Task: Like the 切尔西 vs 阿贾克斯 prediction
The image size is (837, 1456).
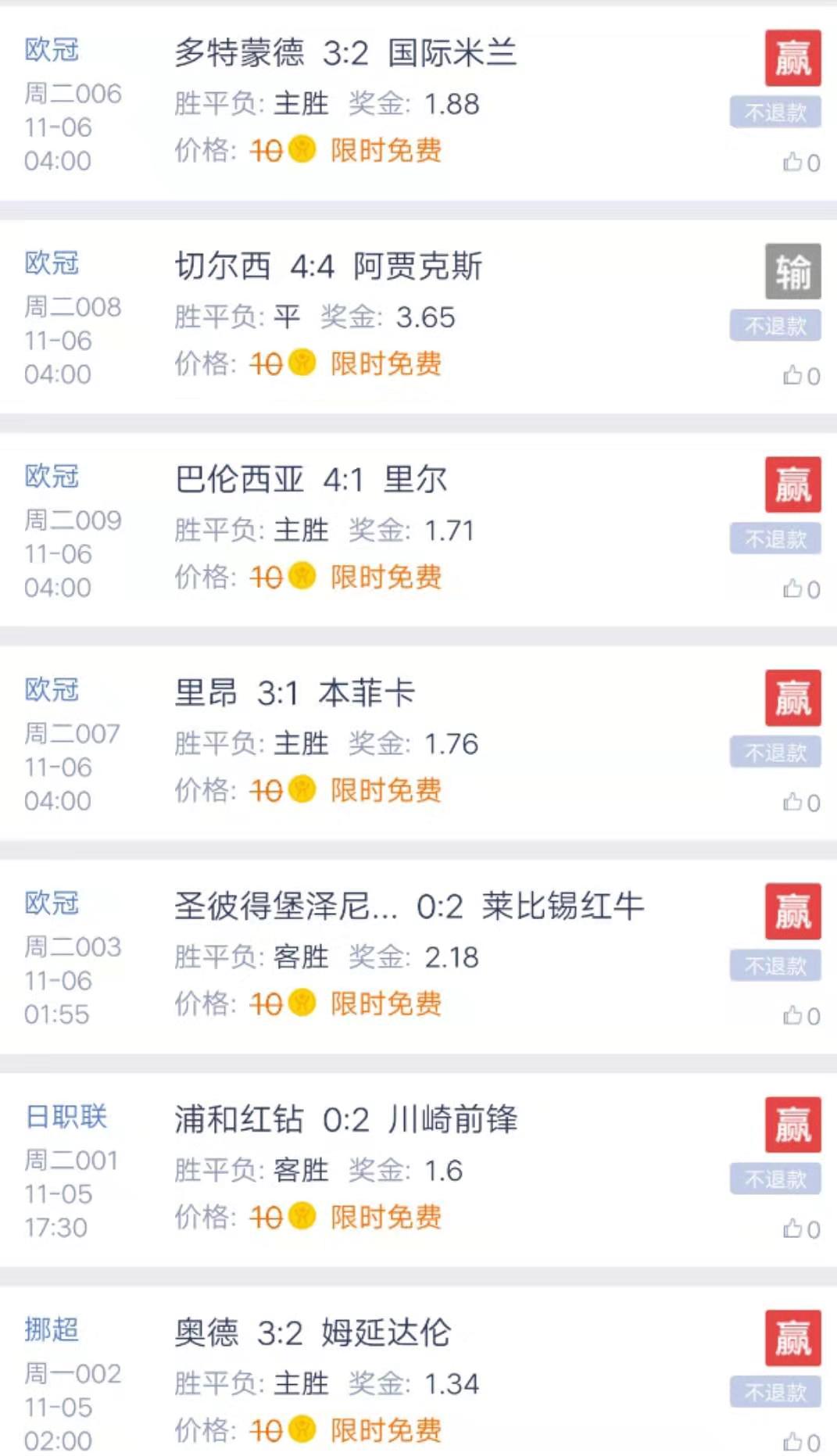Action: click(793, 376)
